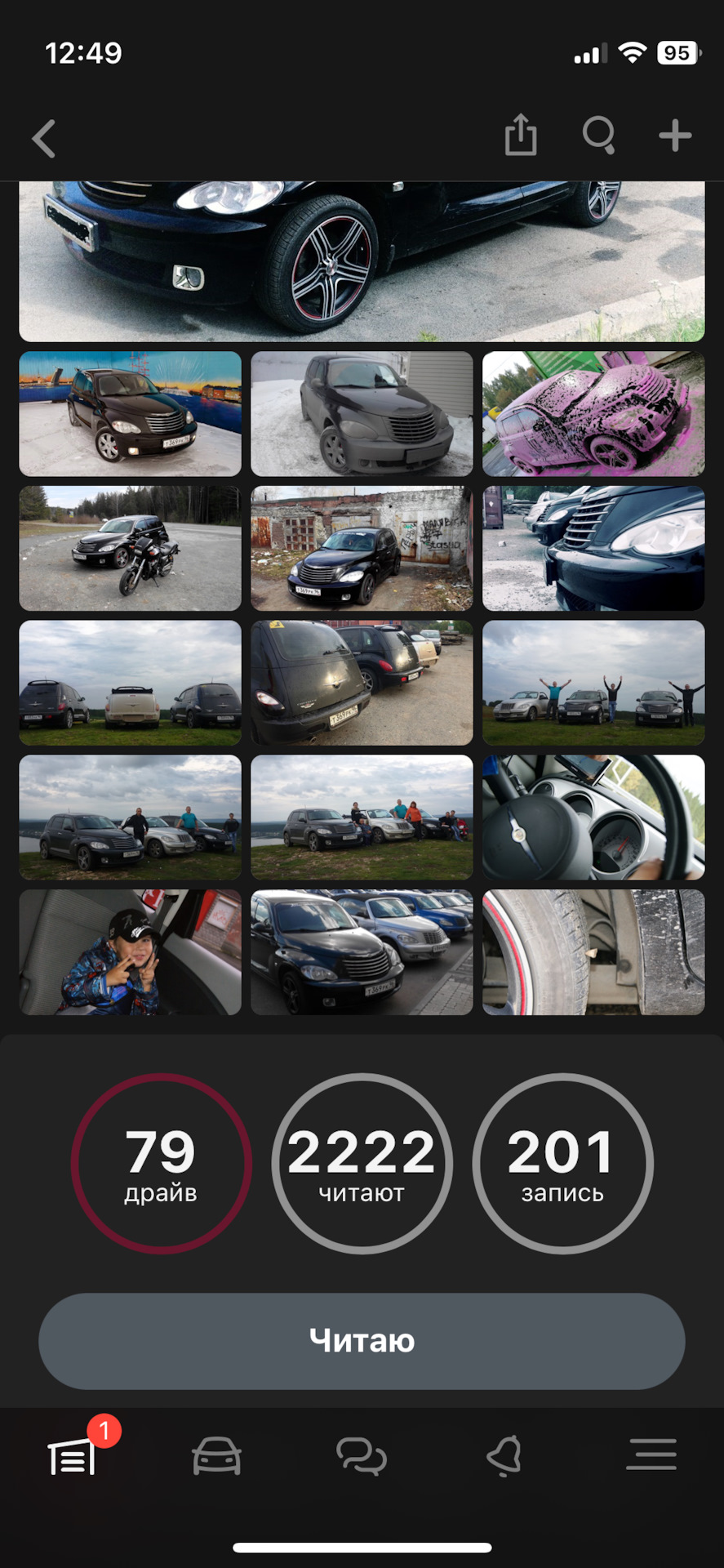The height and width of the screenshot is (1568, 724).
Task: Open the photo of the foam-covered pink car
Action: 593,414
